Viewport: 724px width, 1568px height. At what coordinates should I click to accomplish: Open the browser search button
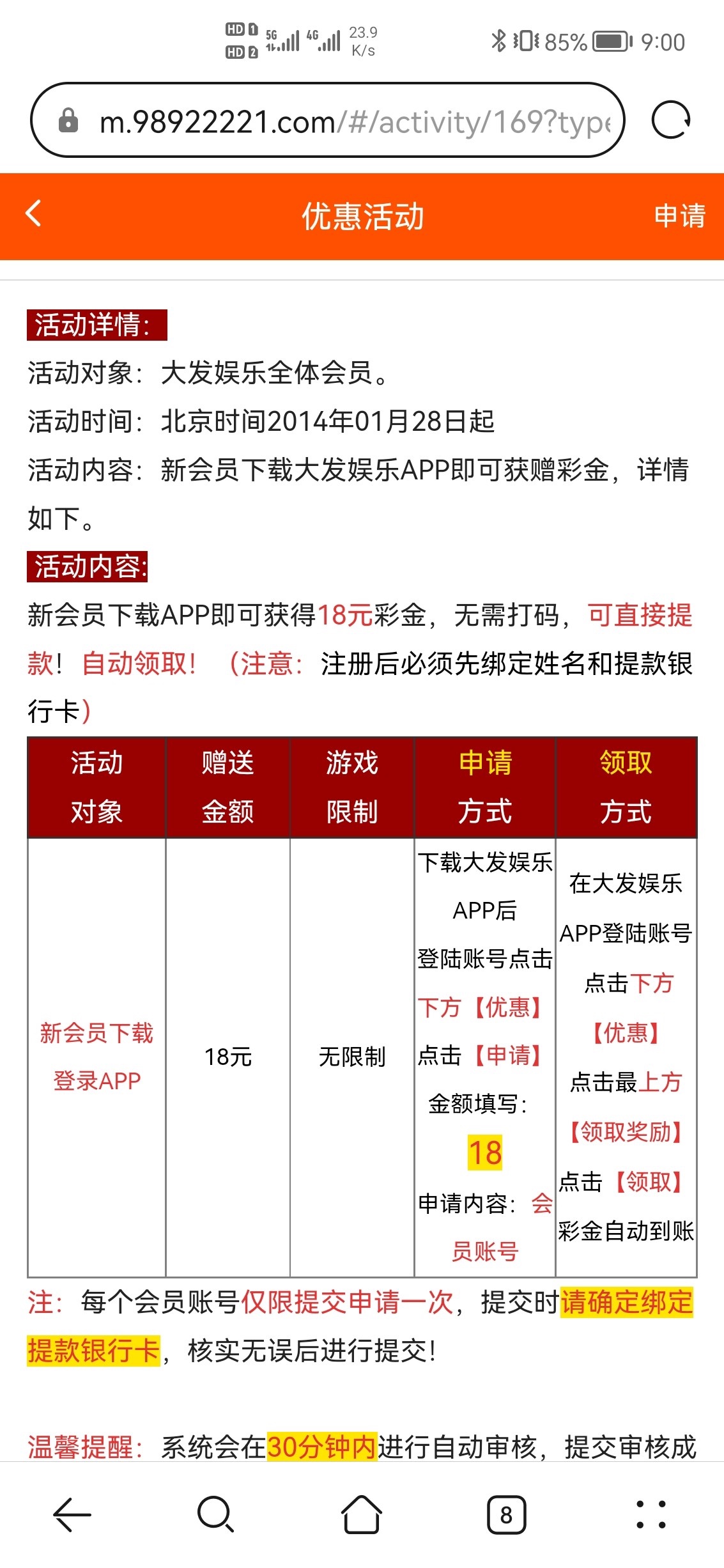click(x=215, y=1514)
